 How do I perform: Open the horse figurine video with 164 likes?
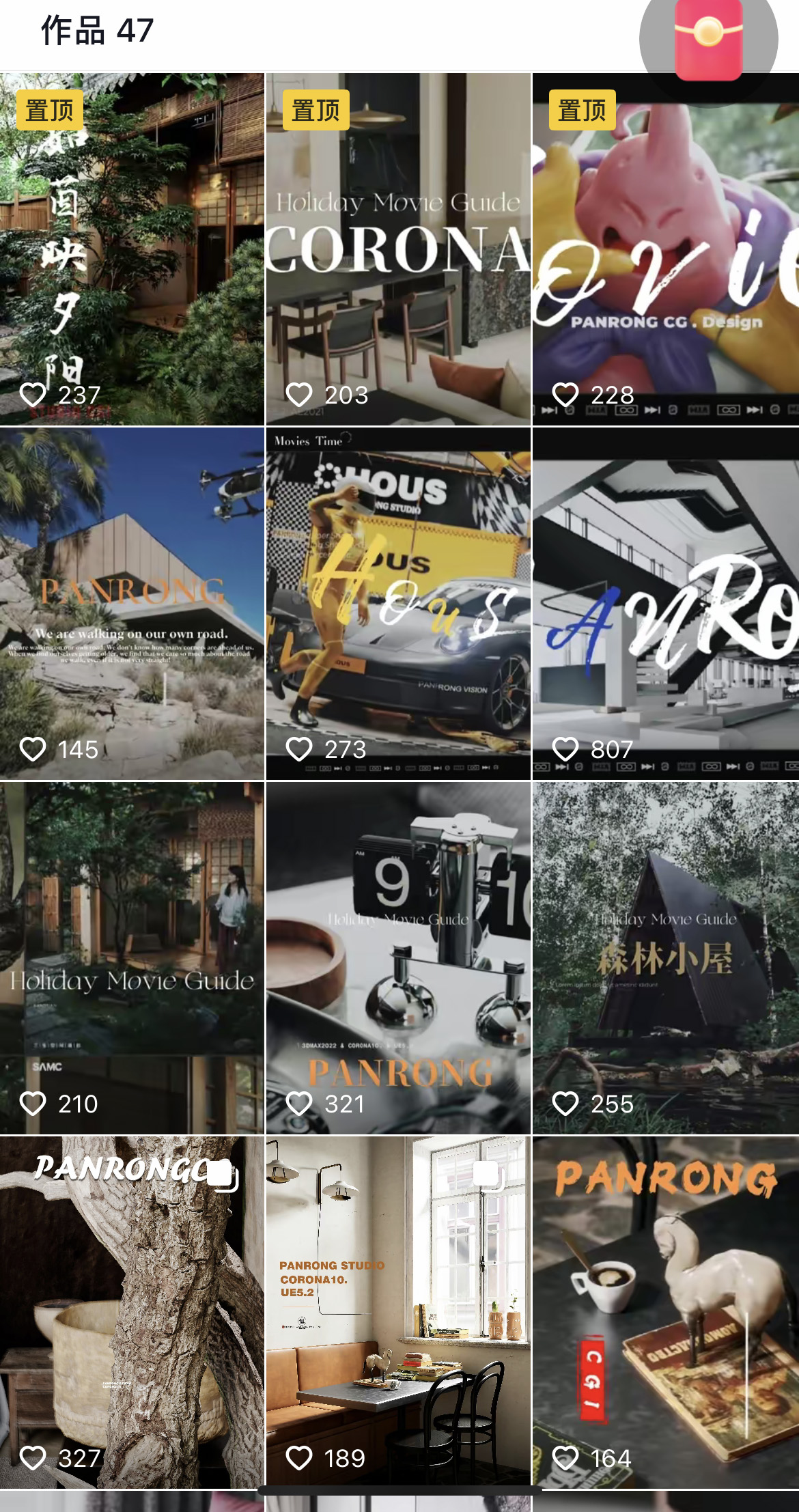coord(665,1313)
